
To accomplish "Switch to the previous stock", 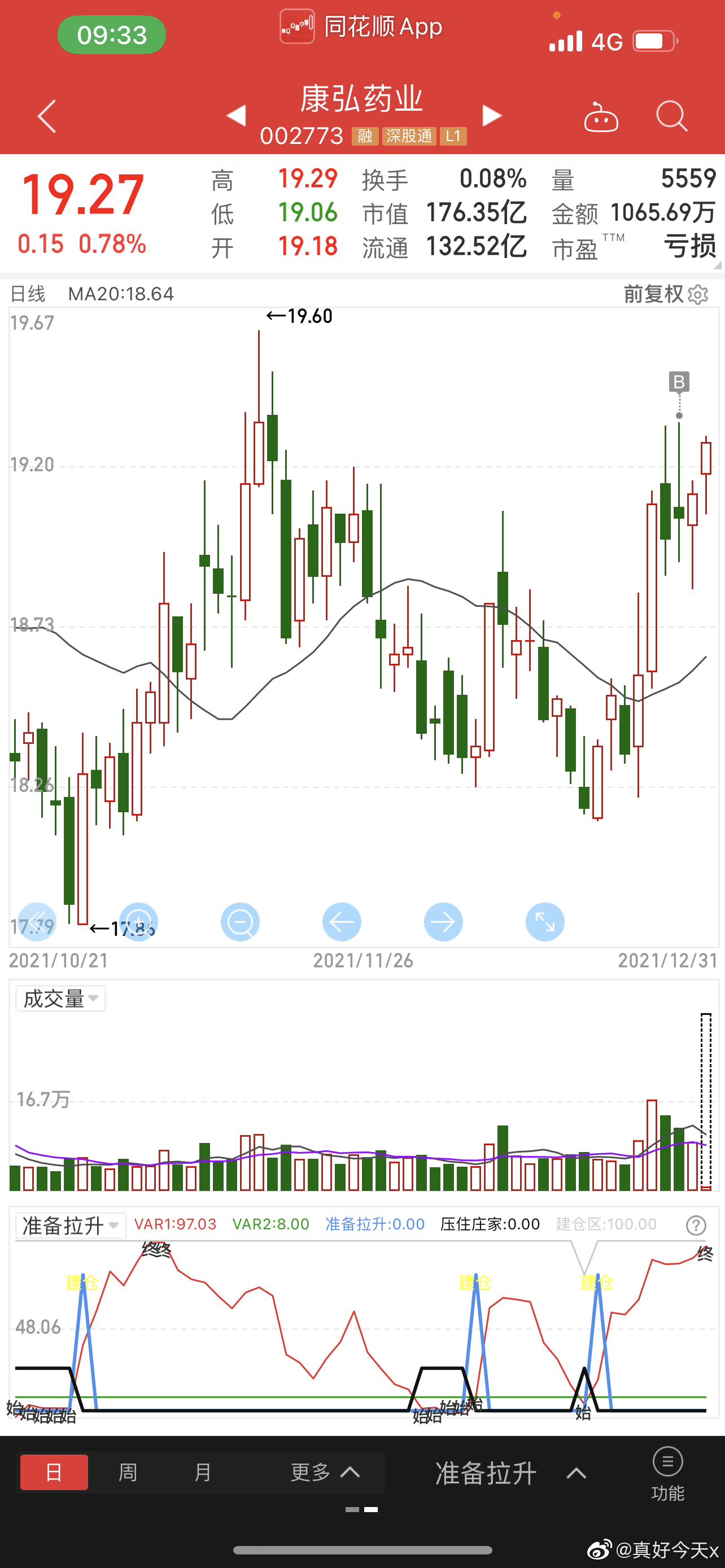I will point(236,115).
